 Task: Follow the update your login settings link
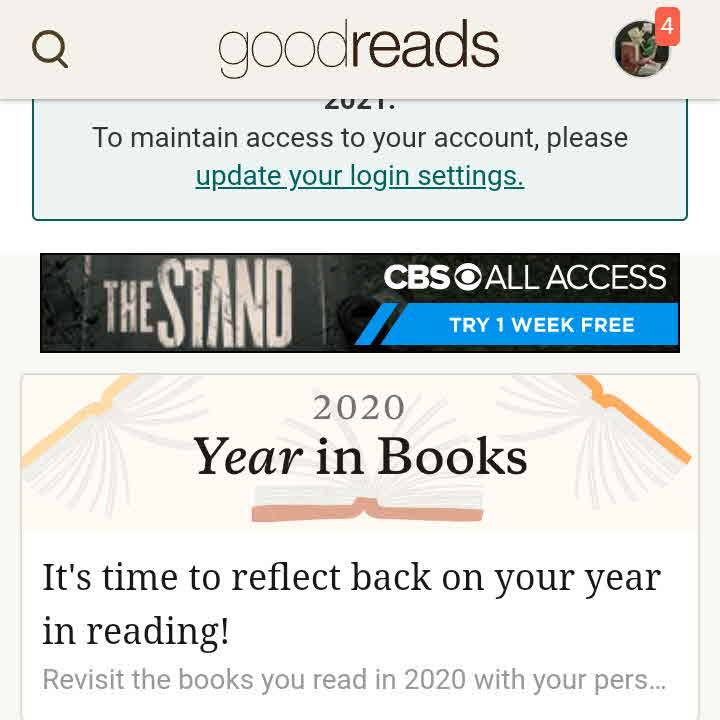pos(359,176)
